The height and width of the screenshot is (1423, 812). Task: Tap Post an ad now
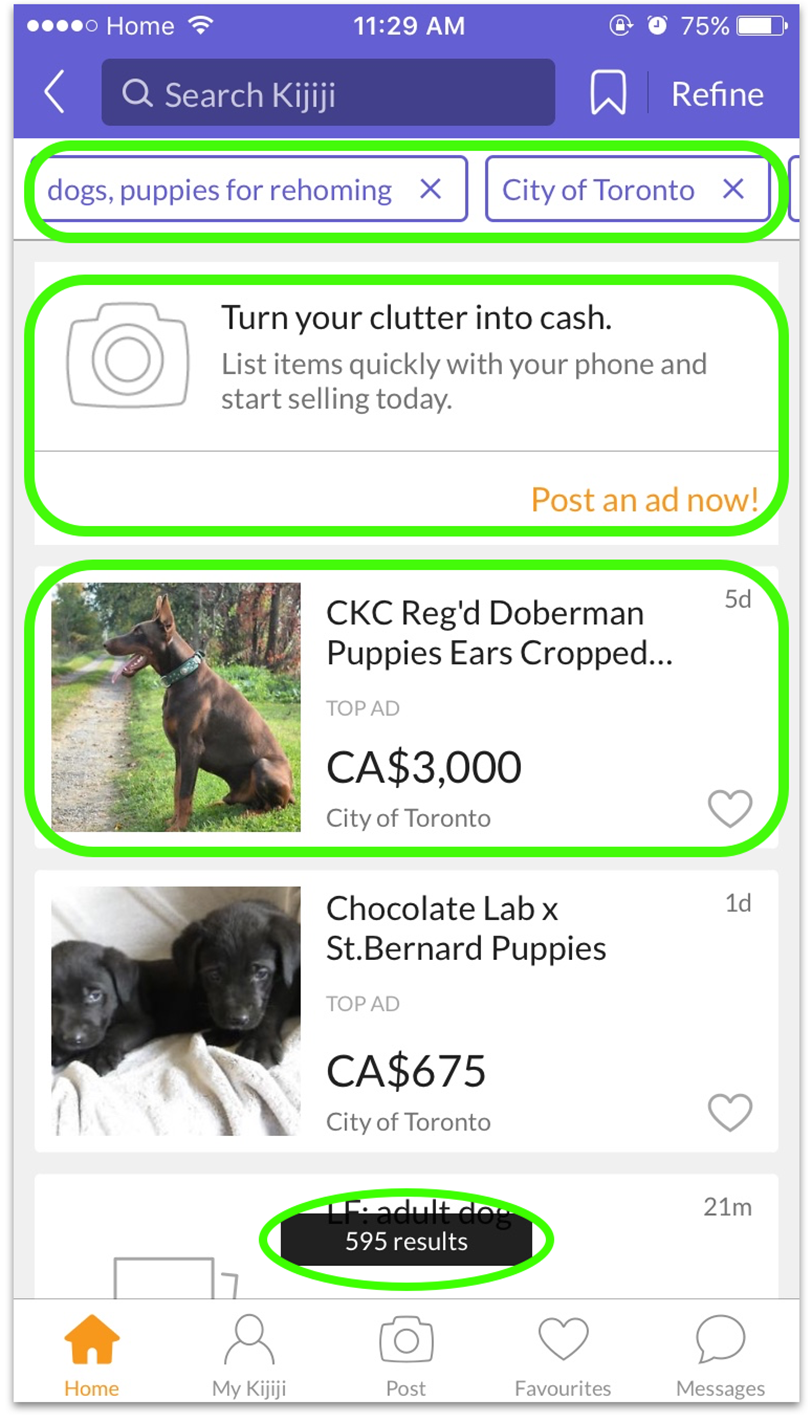[x=644, y=499]
